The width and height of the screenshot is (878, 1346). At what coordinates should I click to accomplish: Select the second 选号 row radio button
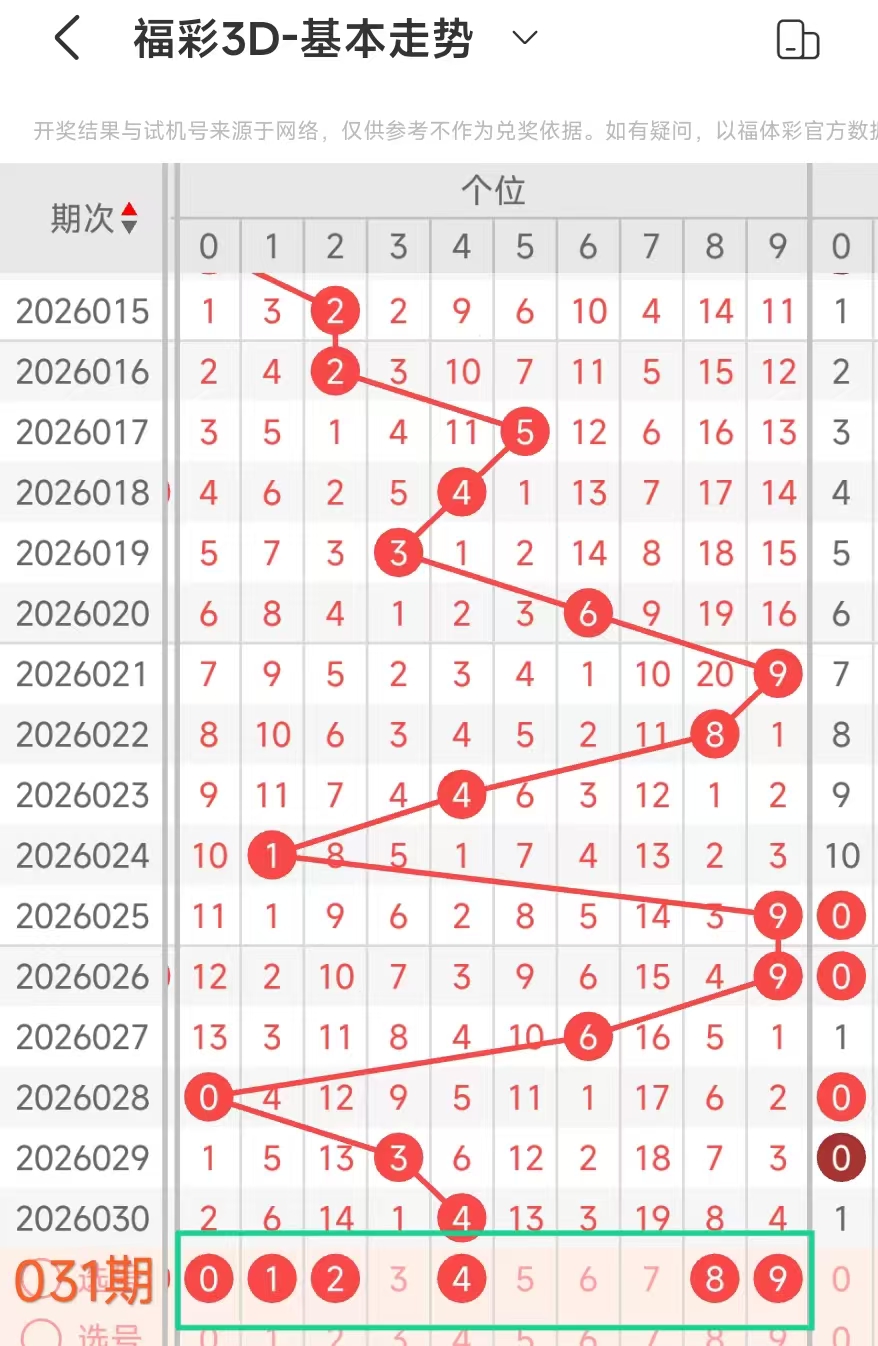pyautogui.click(x=42, y=1334)
